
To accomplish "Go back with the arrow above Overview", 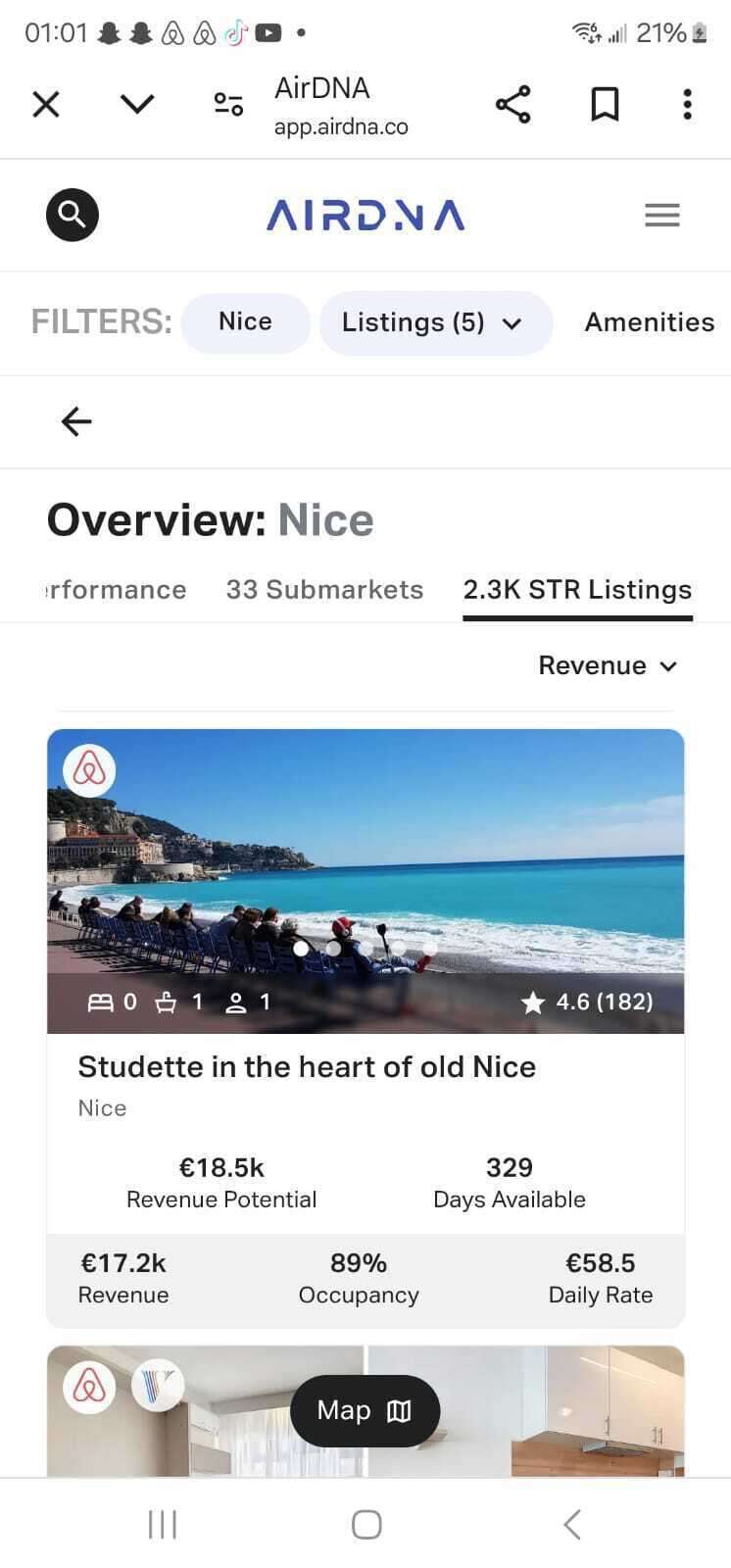I will [76, 421].
